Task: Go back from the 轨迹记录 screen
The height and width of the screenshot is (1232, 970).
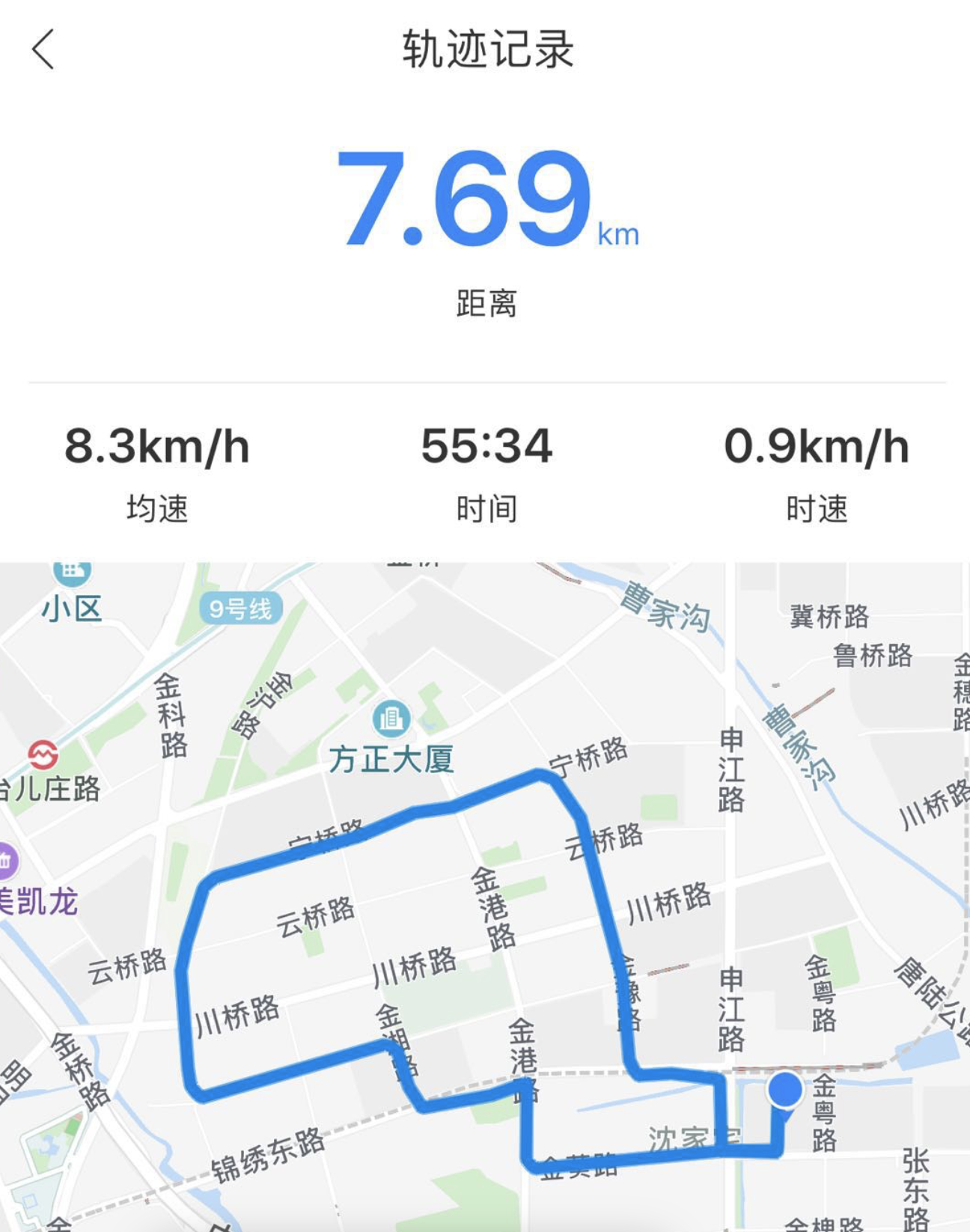Action: tap(43, 49)
